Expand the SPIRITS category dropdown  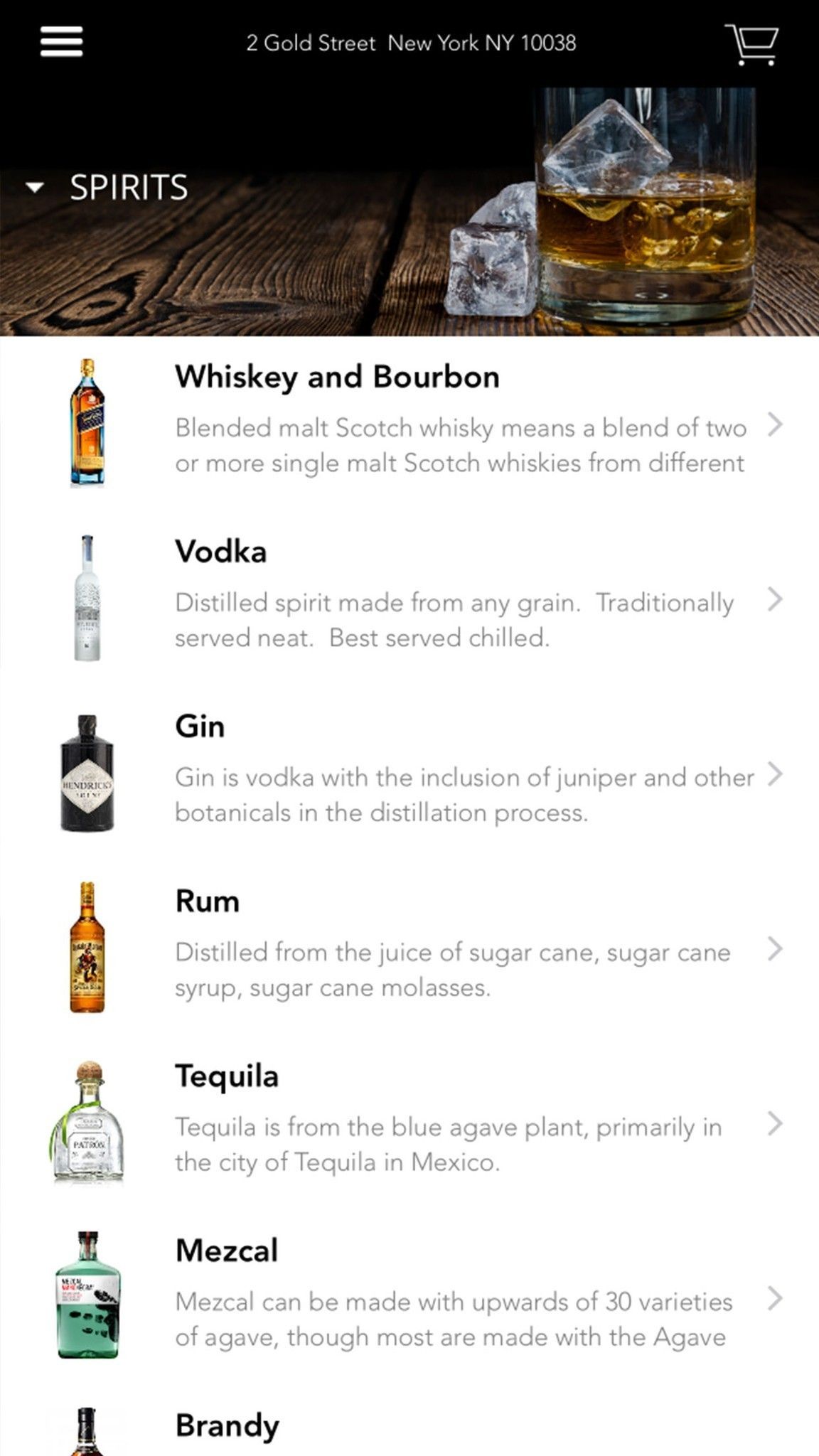tap(107, 188)
